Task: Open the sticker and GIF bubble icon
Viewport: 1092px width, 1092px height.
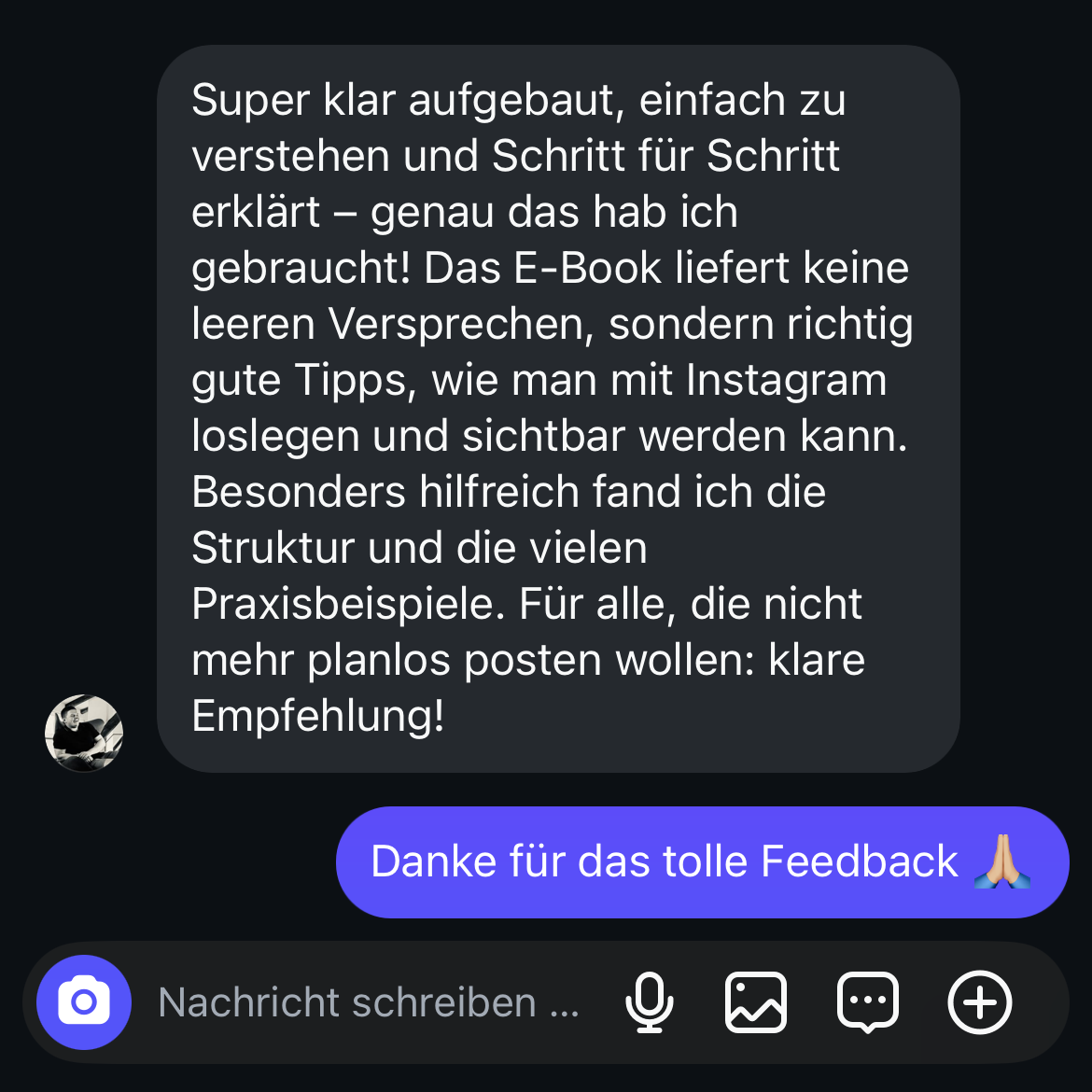Action: tap(868, 1002)
